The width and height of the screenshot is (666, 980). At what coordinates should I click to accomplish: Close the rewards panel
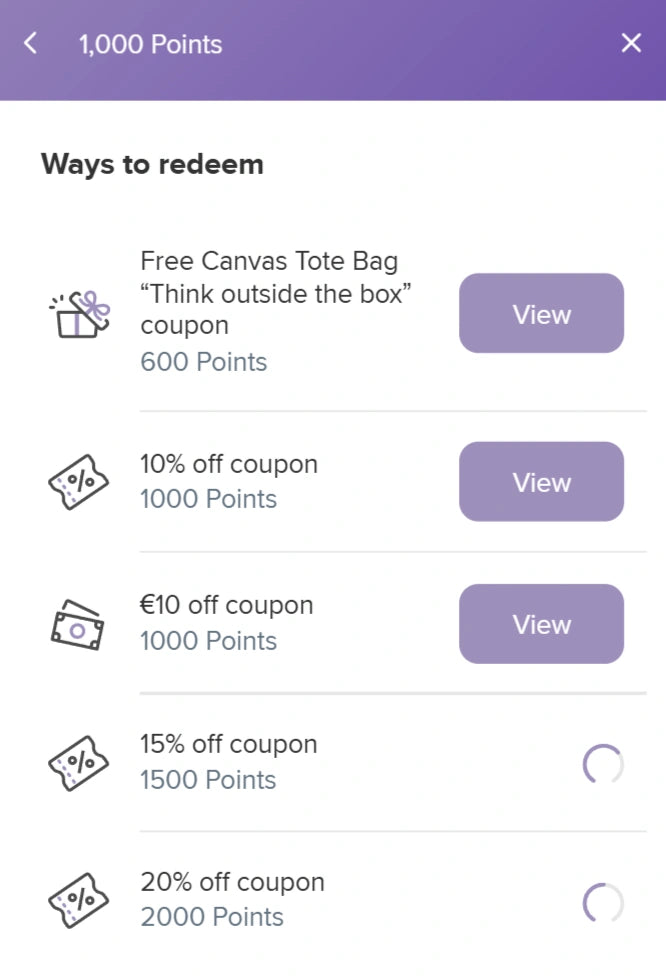[631, 43]
